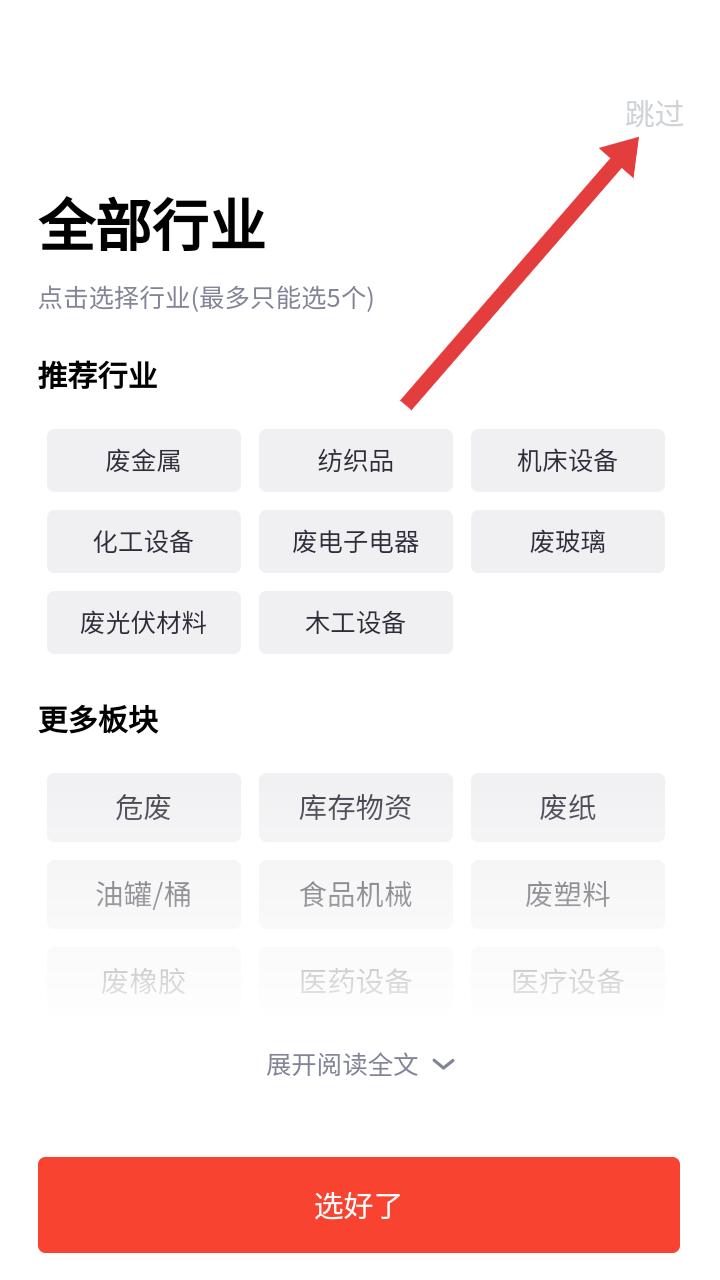Image resolution: width=720 pixels, height=1280 pixels.
Task: Confirm selection with 选好了 button
Action: (x=359, y=1205)
